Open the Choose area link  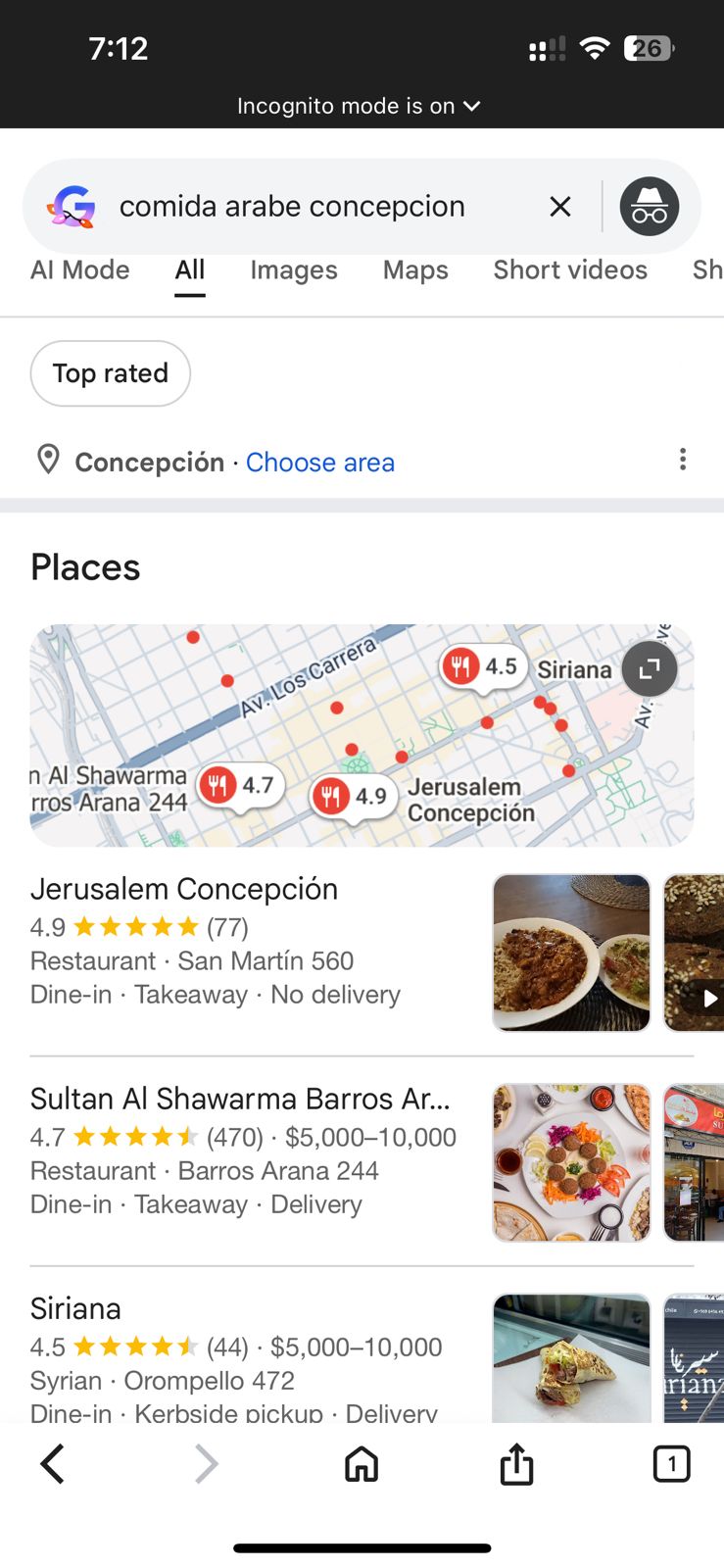pyautogui.click(x=320, y=462)
